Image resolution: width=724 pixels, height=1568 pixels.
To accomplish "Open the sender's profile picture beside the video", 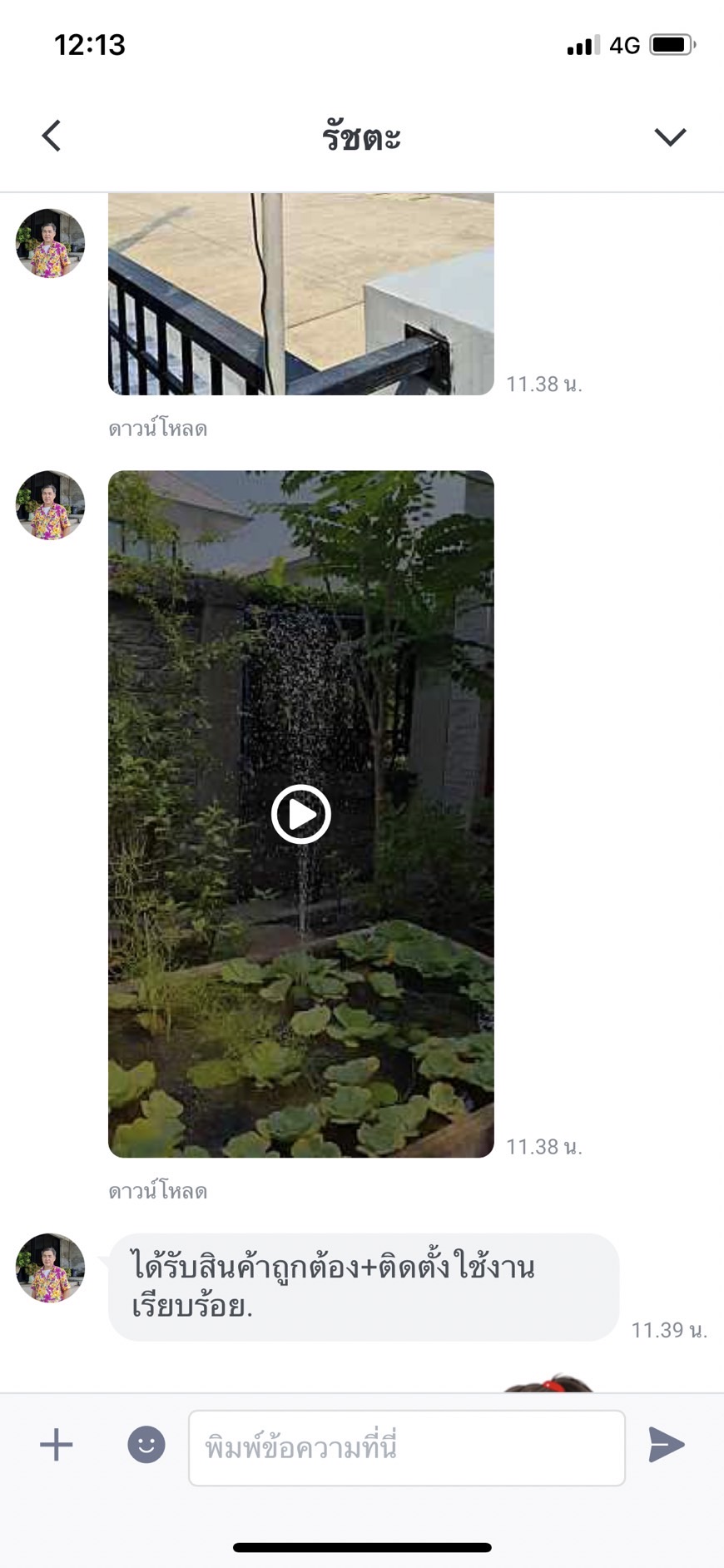I will pos(51,505).
